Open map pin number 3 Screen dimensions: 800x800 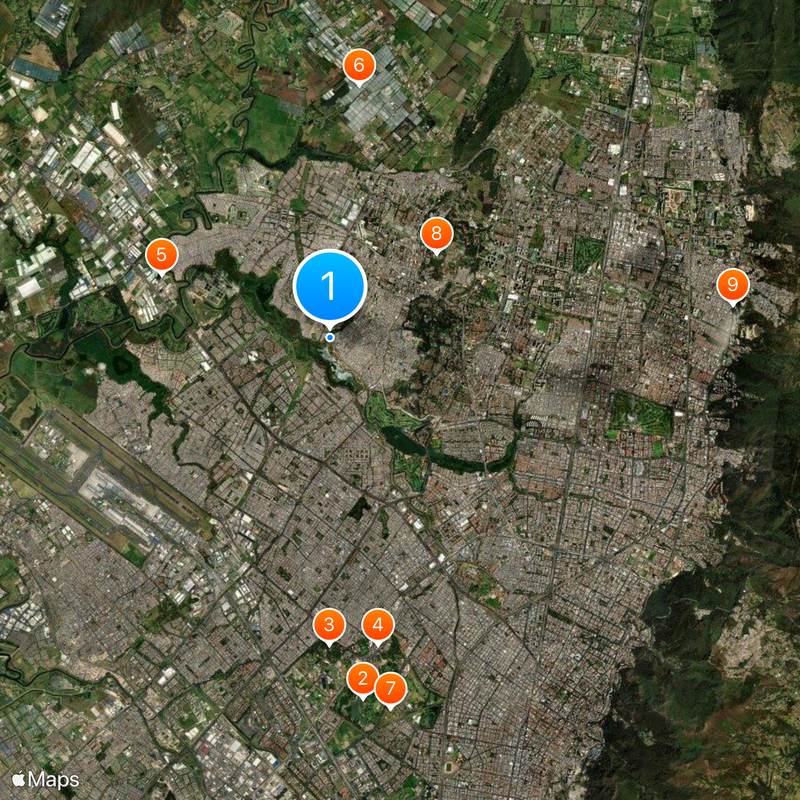329,625
